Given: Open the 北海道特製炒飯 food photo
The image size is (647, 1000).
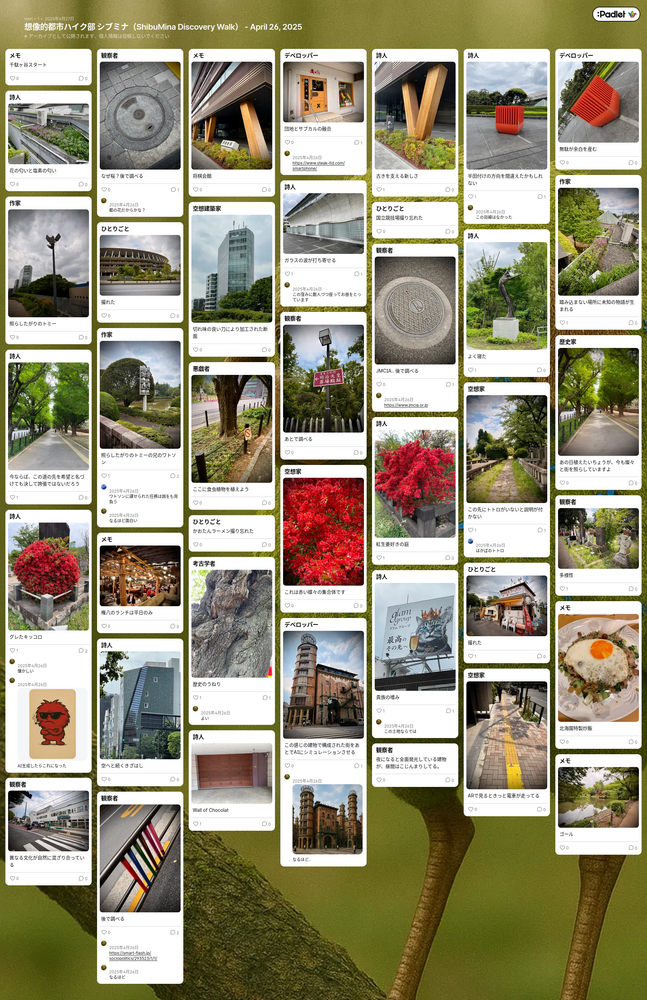Looking at the screenshot, I should coord(598,667).
